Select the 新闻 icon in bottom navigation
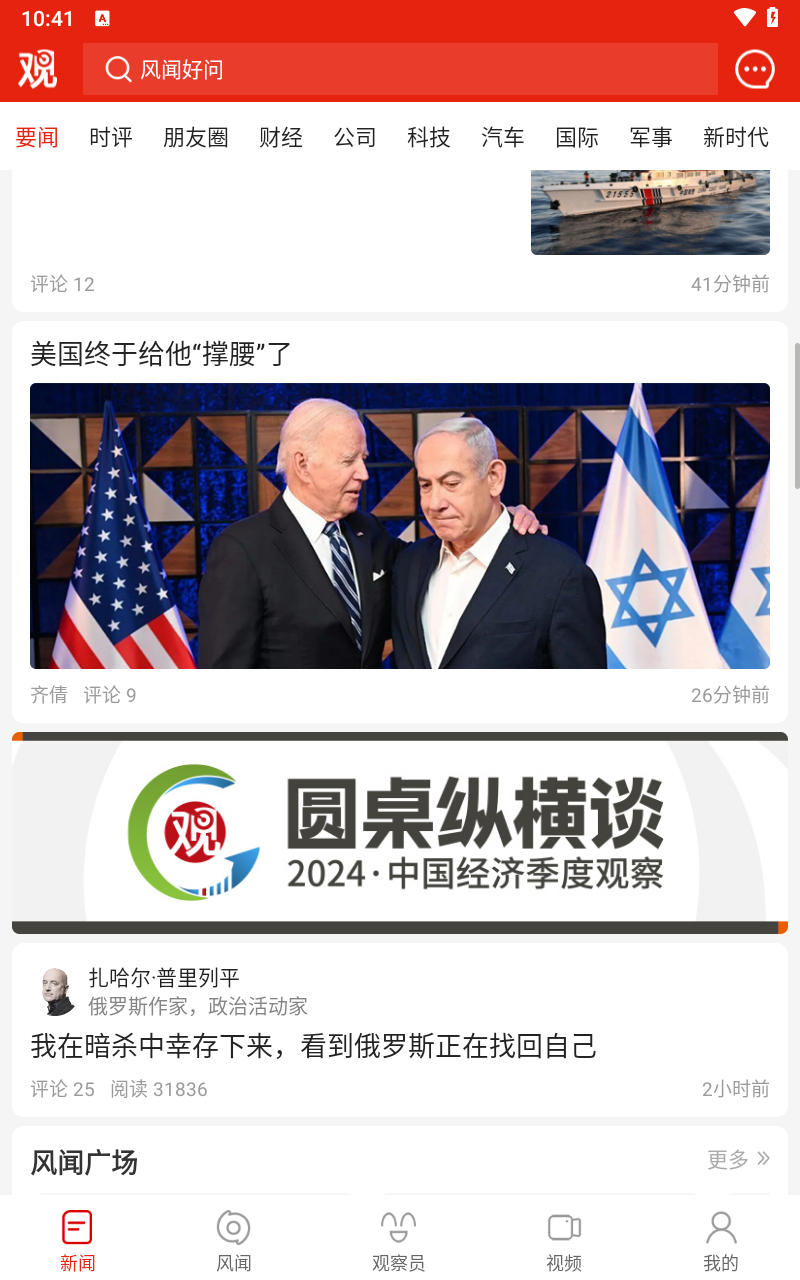This screenshot has width=800, height=1280. [x=78, y=1225]
